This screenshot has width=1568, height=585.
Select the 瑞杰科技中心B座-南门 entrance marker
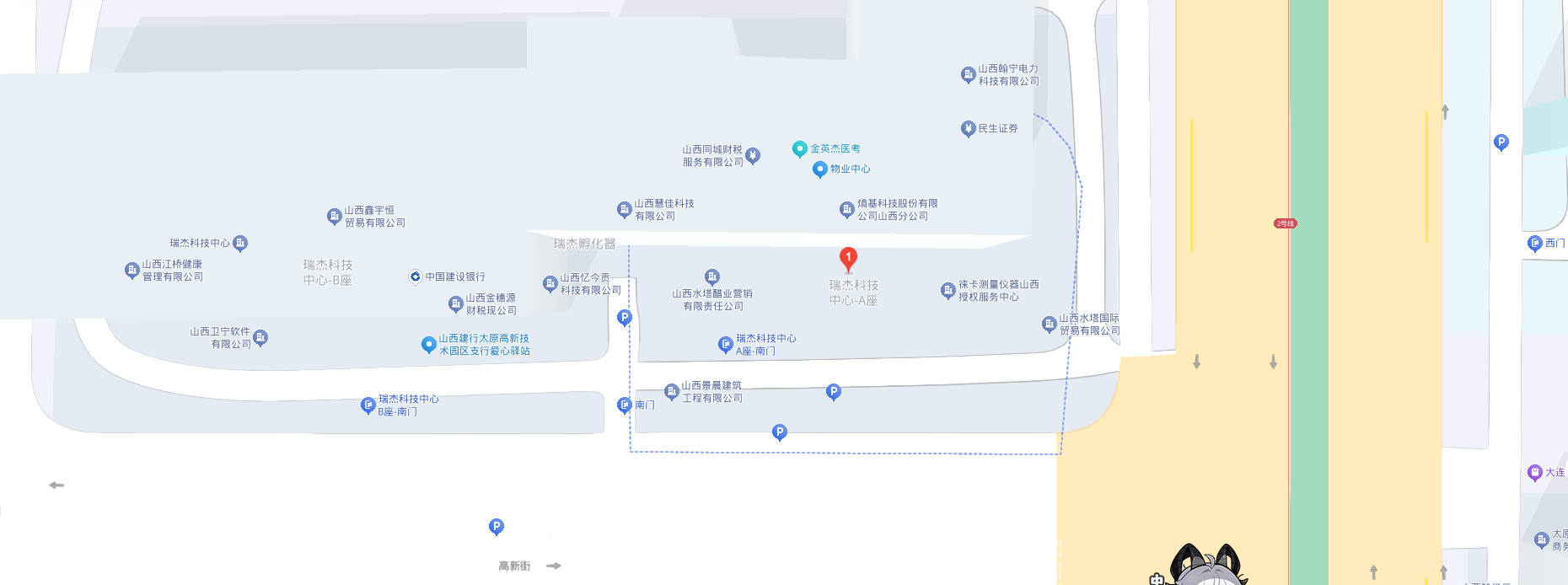point(368,405)
